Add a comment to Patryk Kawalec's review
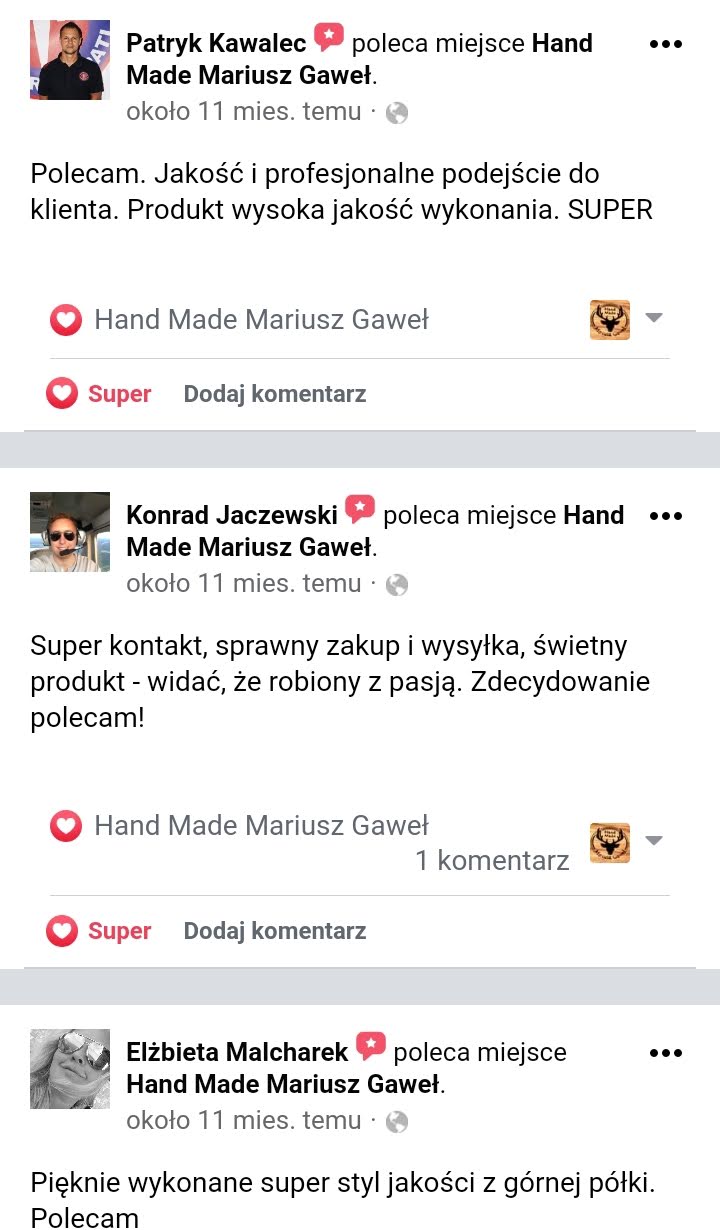Viewport: 720px width, 1230px height. click(275, 394)
